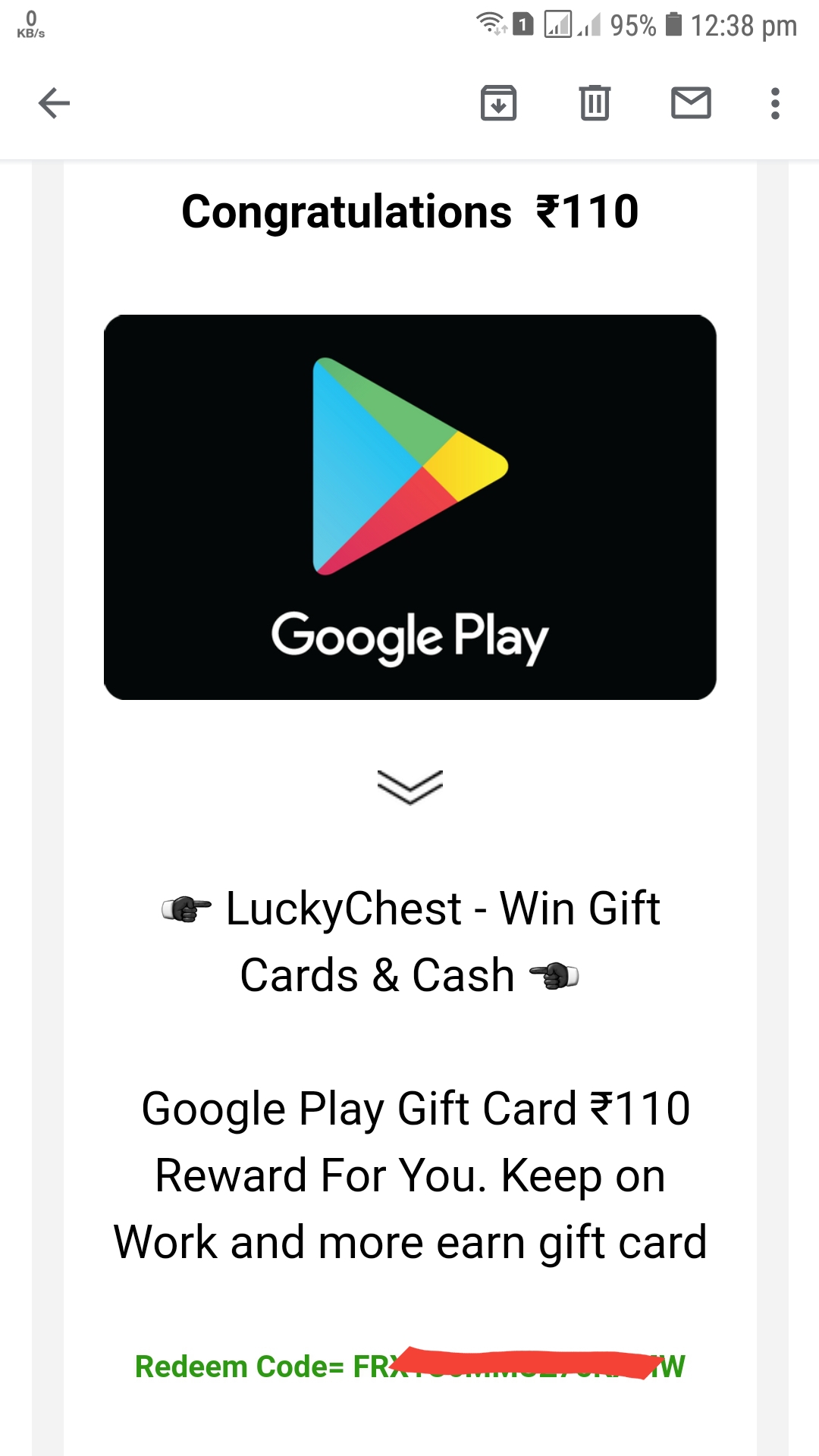Screen dimensions: 819x1456
Task: Archive this email
Action: pyautogui.click(x=498, y=103)
